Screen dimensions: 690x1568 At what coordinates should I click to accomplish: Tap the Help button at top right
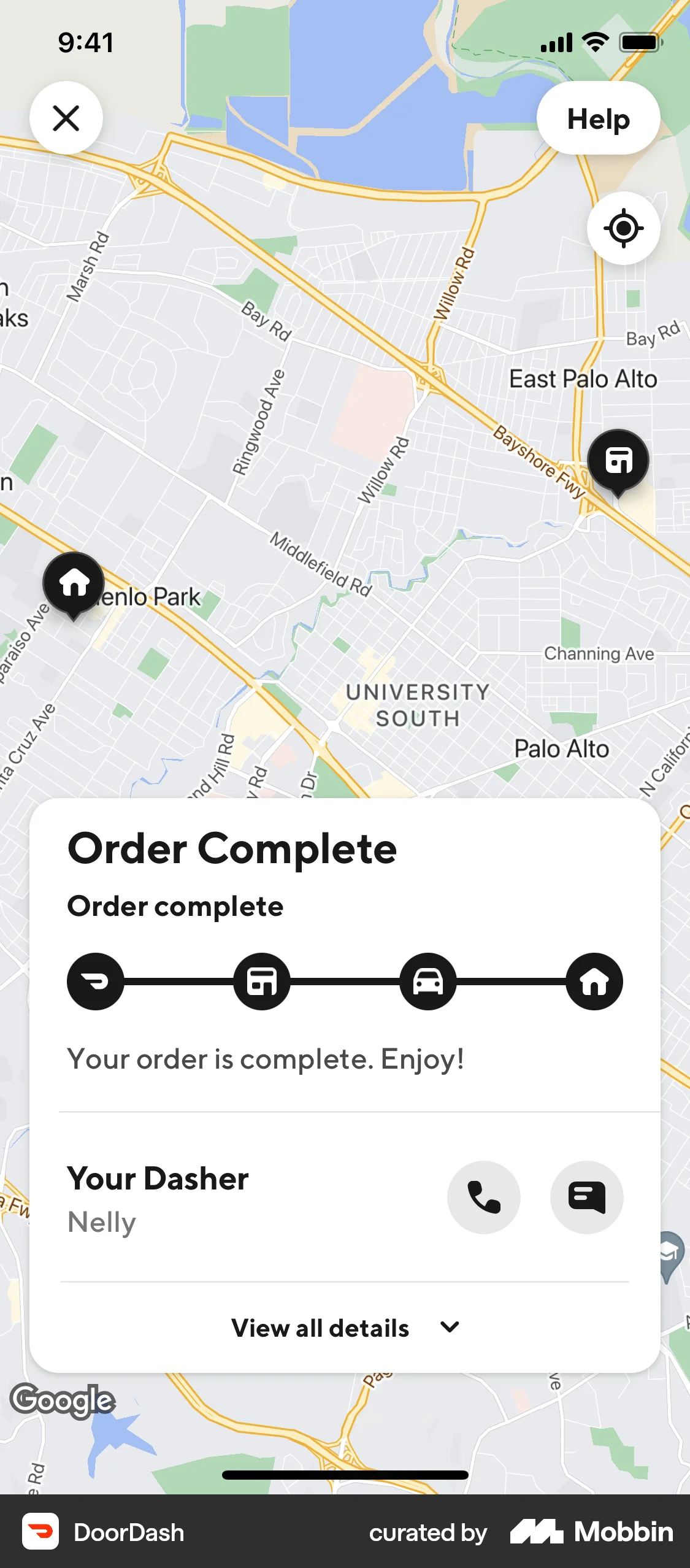[598, 118]
